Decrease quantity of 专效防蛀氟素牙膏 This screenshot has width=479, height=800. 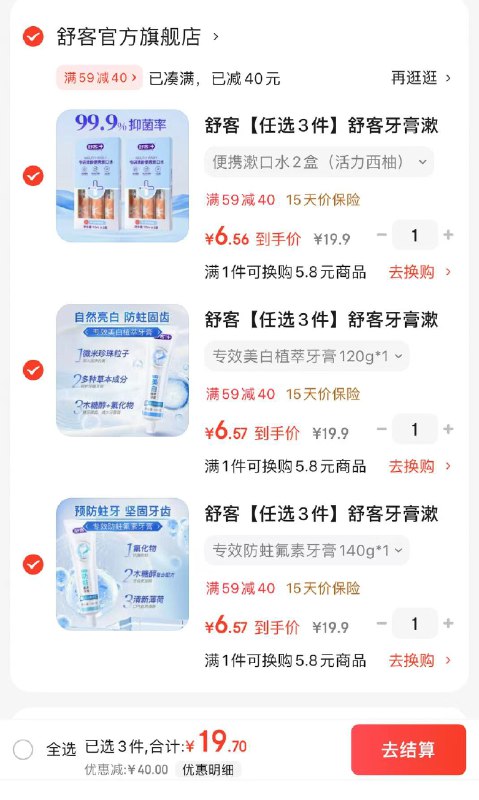pos(382,623)
